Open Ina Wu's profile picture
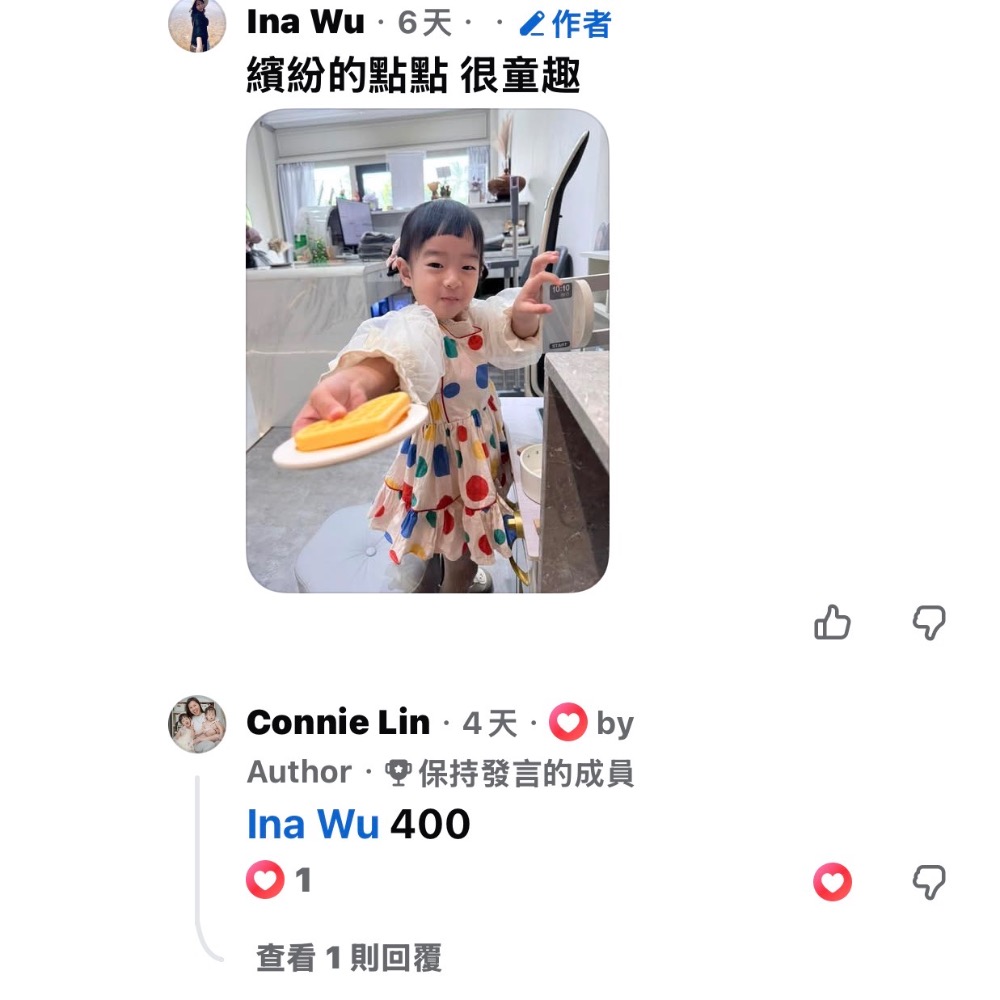 tap(197, 24)
